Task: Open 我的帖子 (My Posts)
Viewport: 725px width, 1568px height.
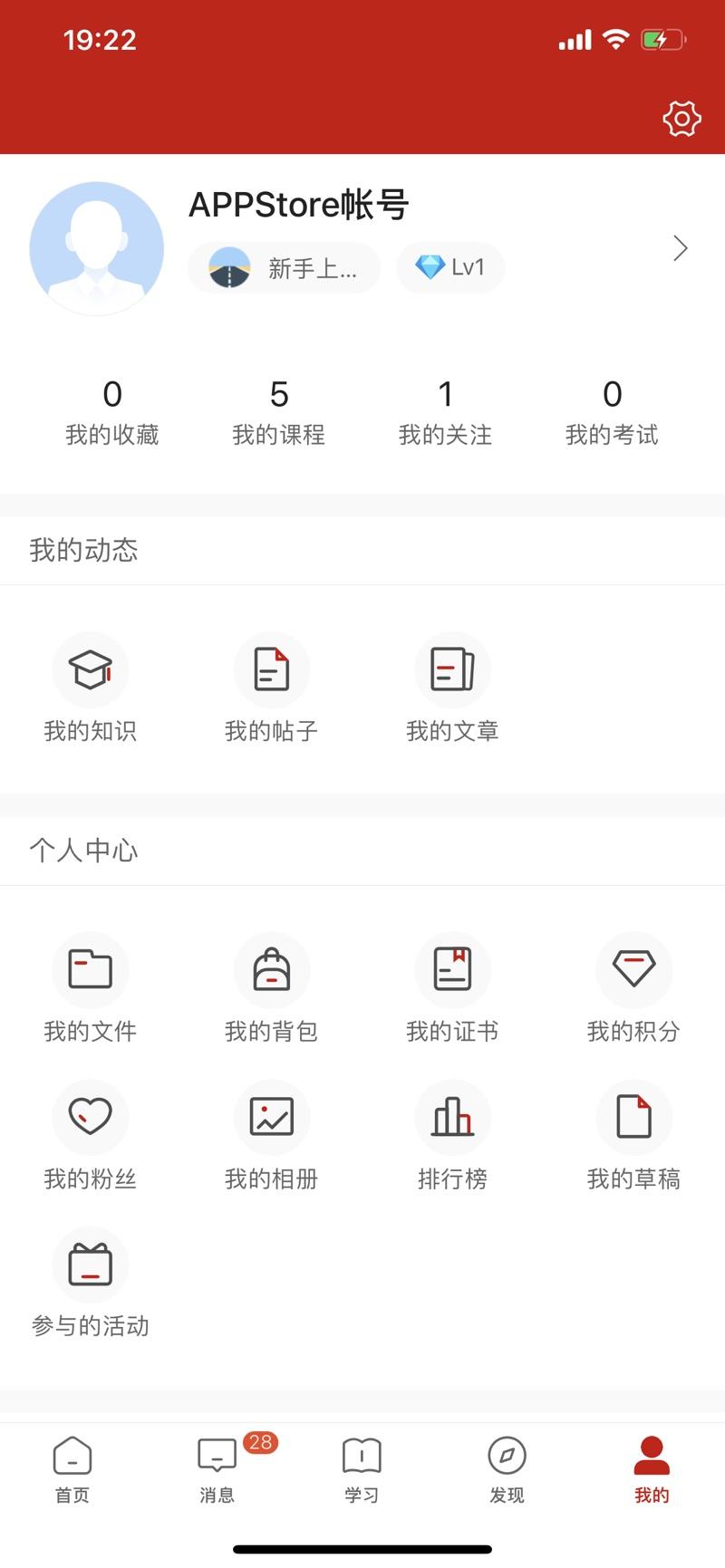Action: pyautogui.click(x=272, y=688)
